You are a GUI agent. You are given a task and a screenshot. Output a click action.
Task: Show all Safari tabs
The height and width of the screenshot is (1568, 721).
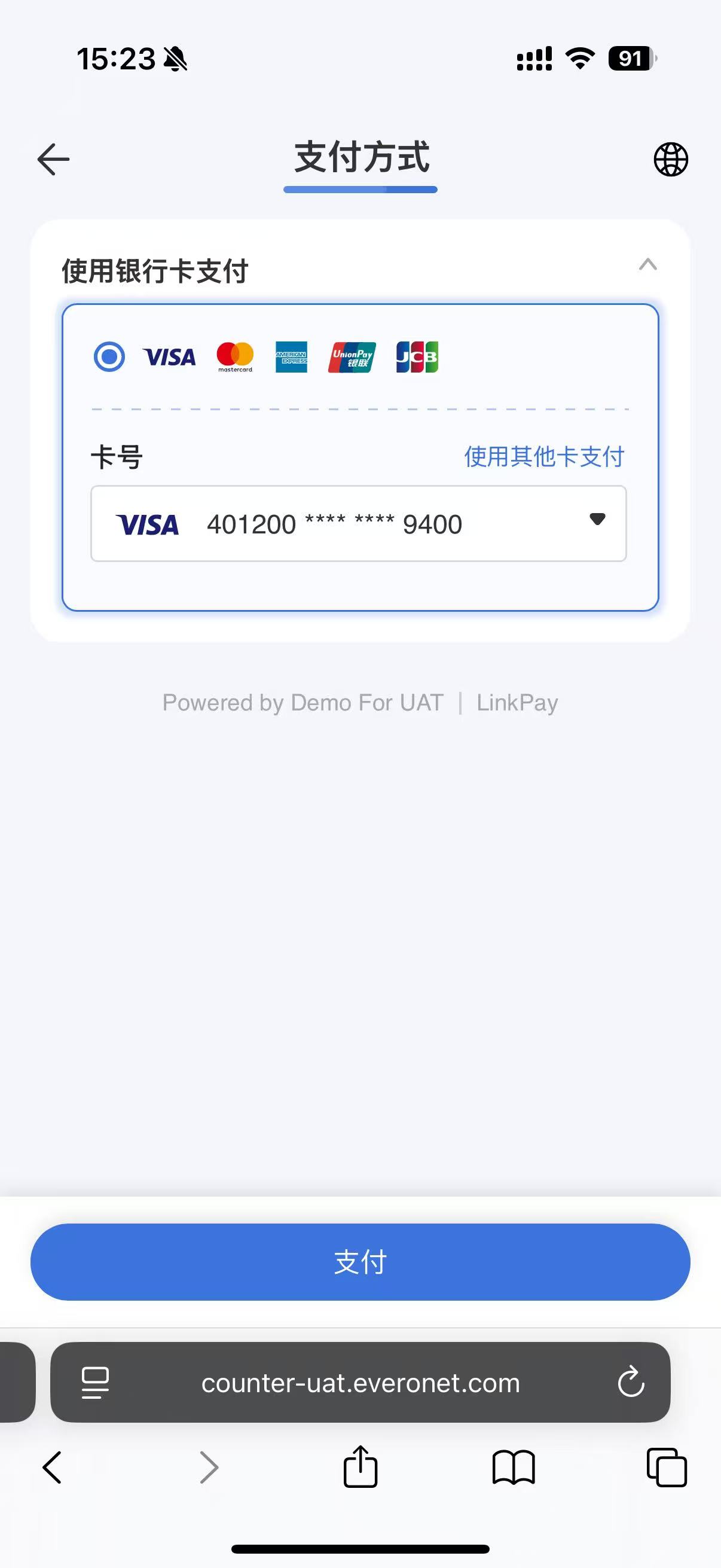pyautogui.click(x=666, y=1467)
